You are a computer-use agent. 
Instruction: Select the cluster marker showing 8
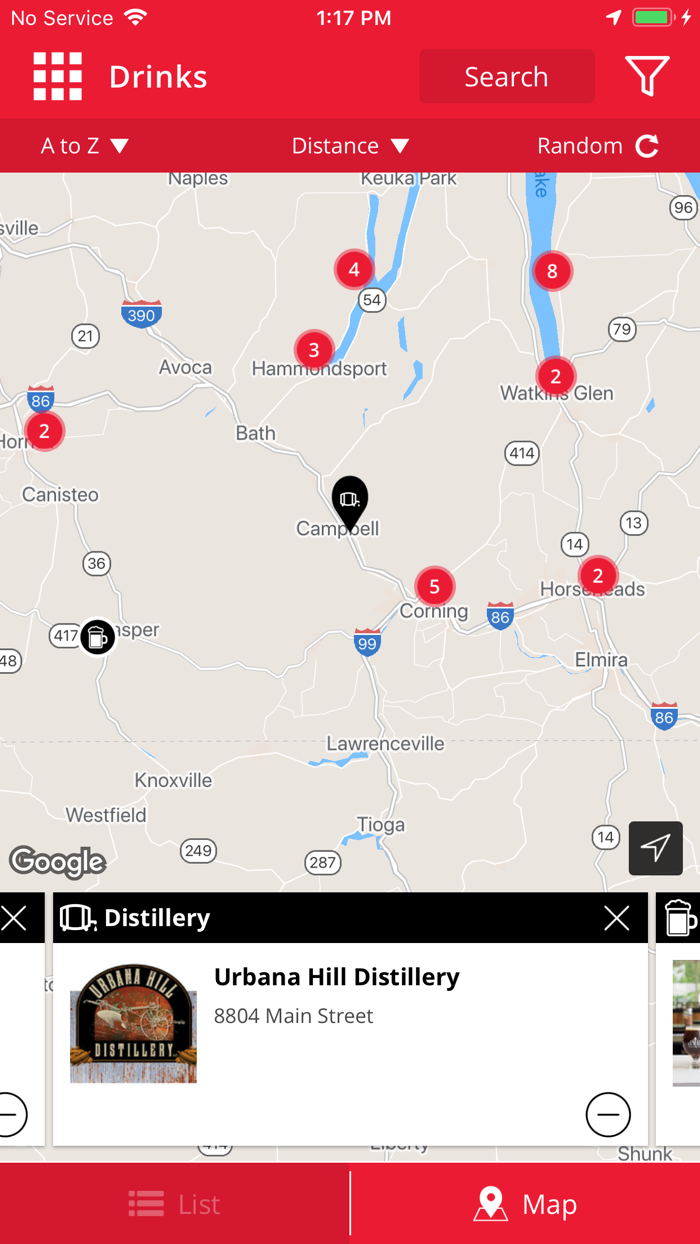pyautogui.click(x=552, y=271)
